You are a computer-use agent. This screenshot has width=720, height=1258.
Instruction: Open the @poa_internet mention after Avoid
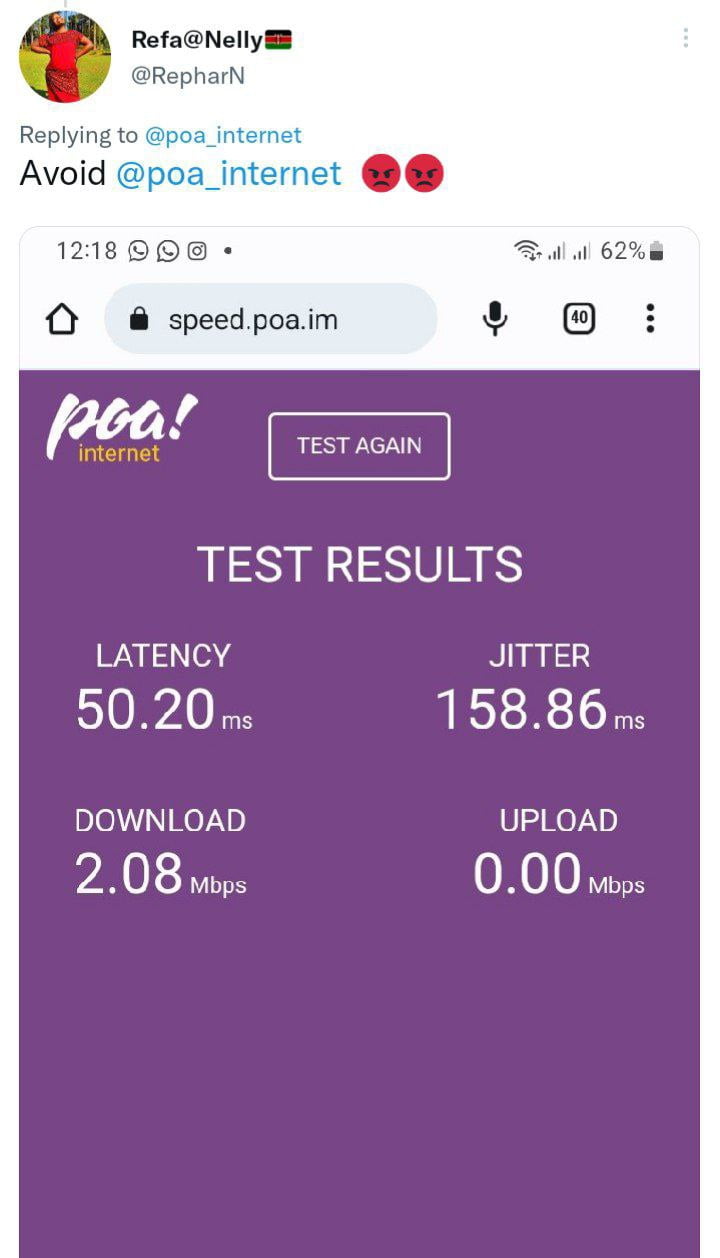(229, 174)
